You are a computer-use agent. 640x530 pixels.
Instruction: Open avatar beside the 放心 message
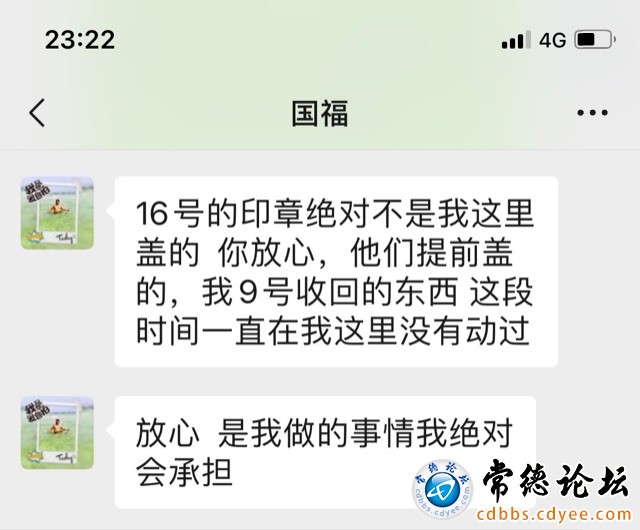[58, 433]
